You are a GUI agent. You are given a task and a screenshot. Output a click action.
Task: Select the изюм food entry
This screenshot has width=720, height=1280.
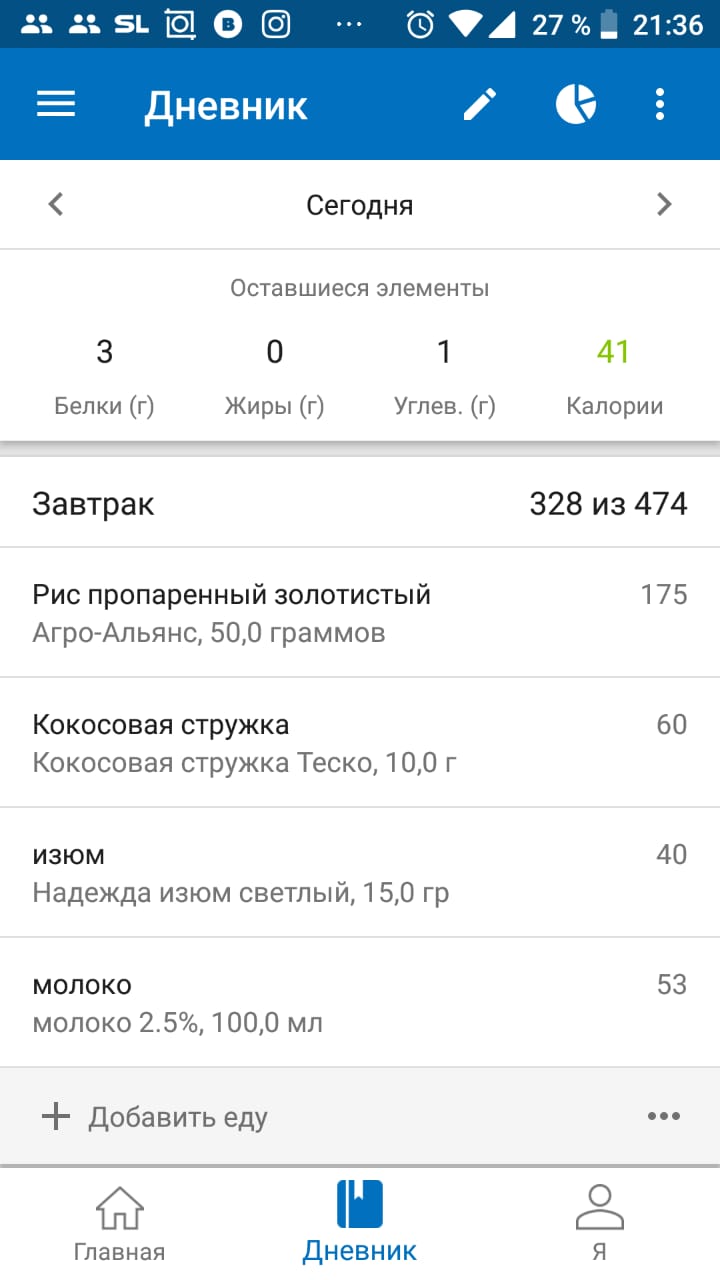coord(360,872)
